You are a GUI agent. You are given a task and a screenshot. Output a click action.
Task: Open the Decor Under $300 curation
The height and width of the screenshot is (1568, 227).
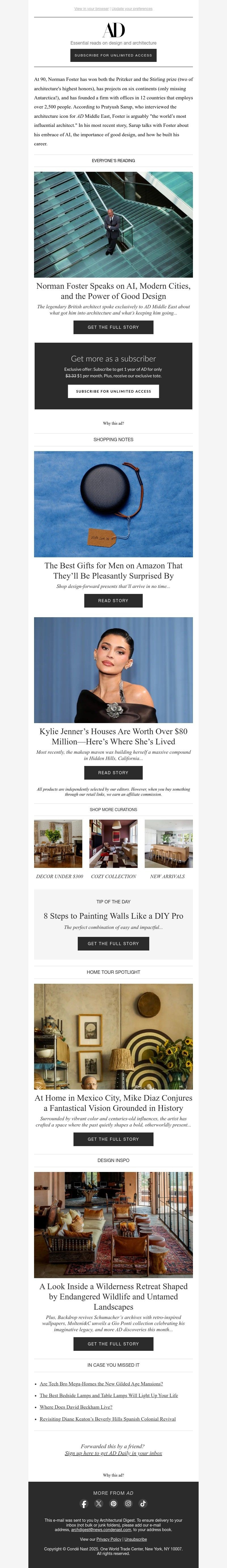[x=59, y=876]
